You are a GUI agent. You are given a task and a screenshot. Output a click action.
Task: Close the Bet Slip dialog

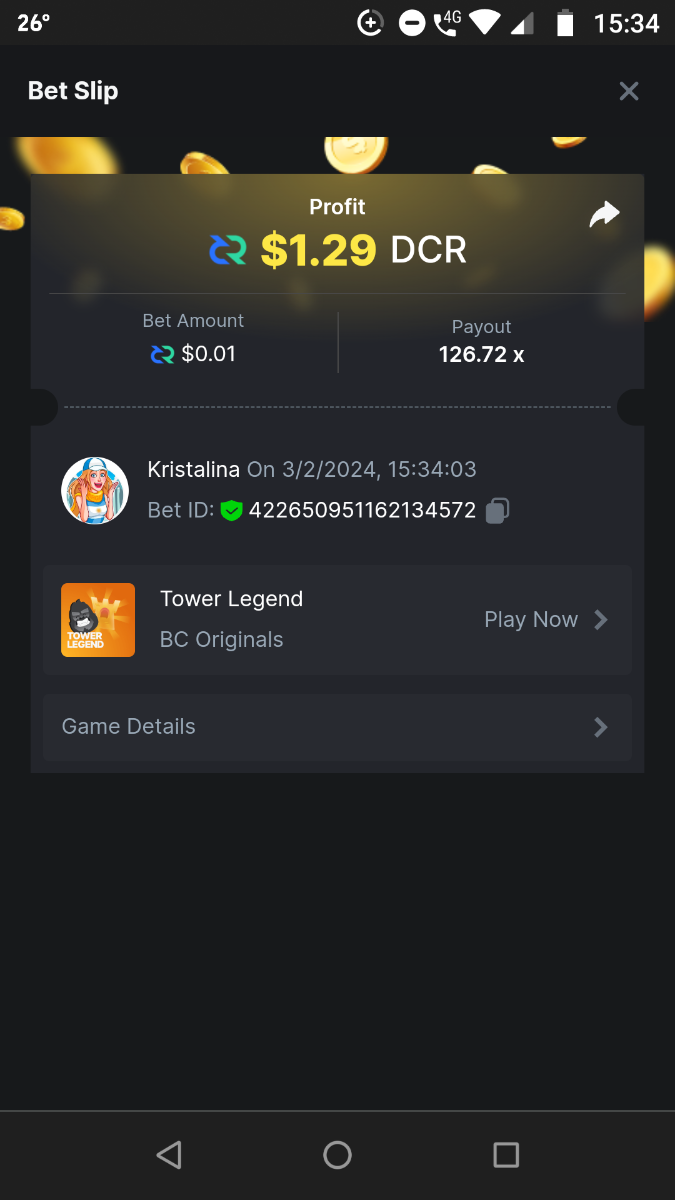(x=628, y=92)
